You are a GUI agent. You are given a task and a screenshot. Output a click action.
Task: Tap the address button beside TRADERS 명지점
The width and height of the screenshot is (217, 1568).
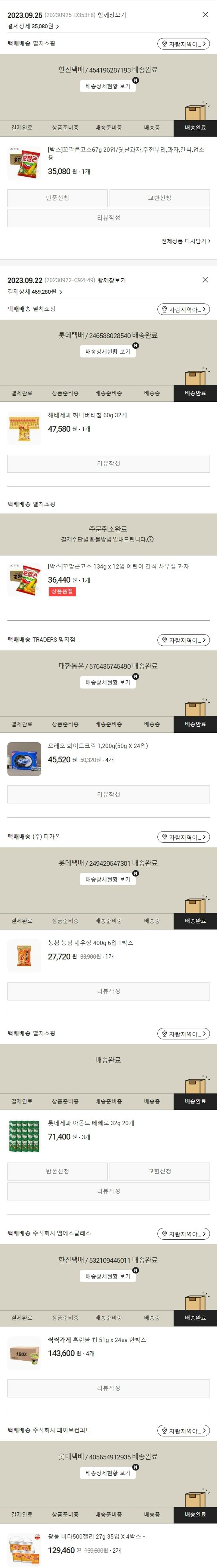tap(183, 640)
